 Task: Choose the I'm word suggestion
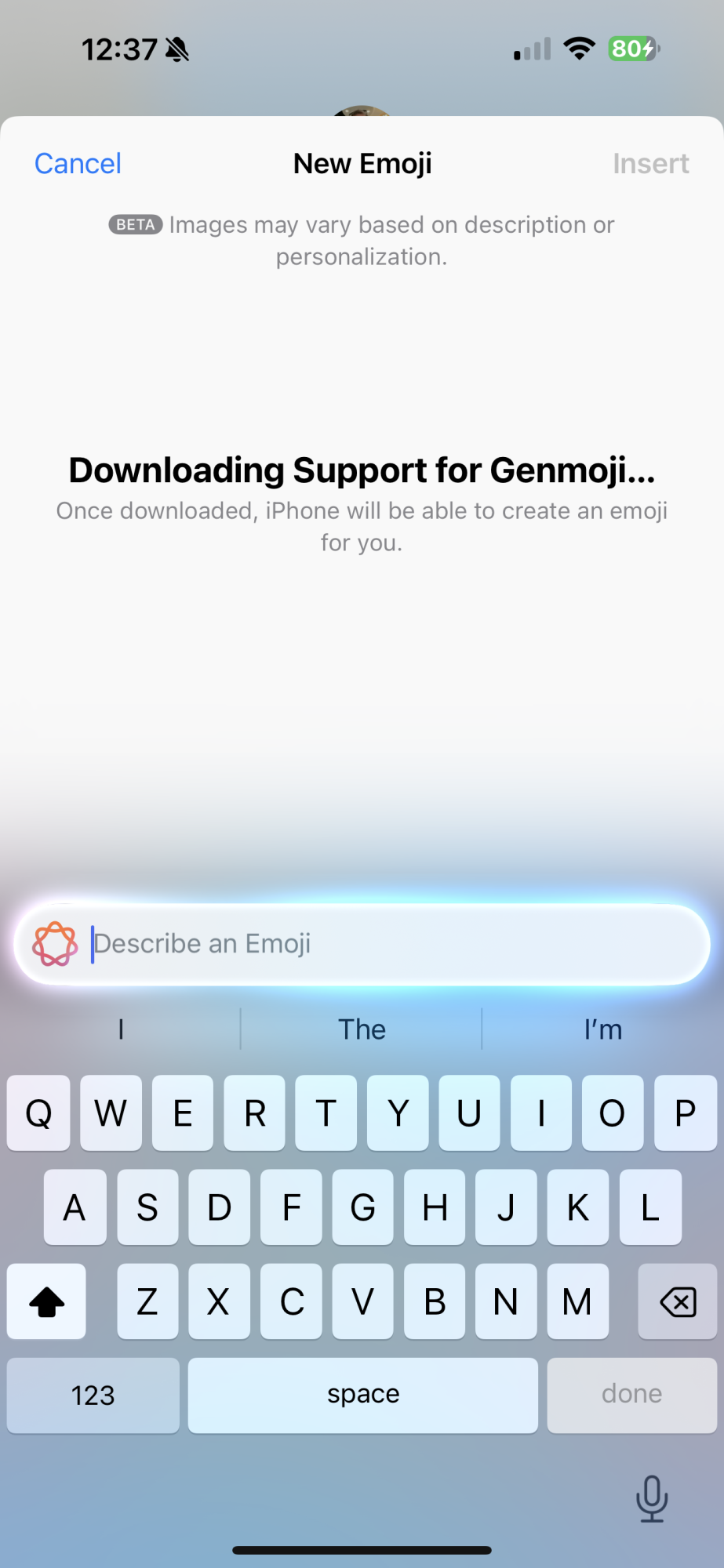602,1029
